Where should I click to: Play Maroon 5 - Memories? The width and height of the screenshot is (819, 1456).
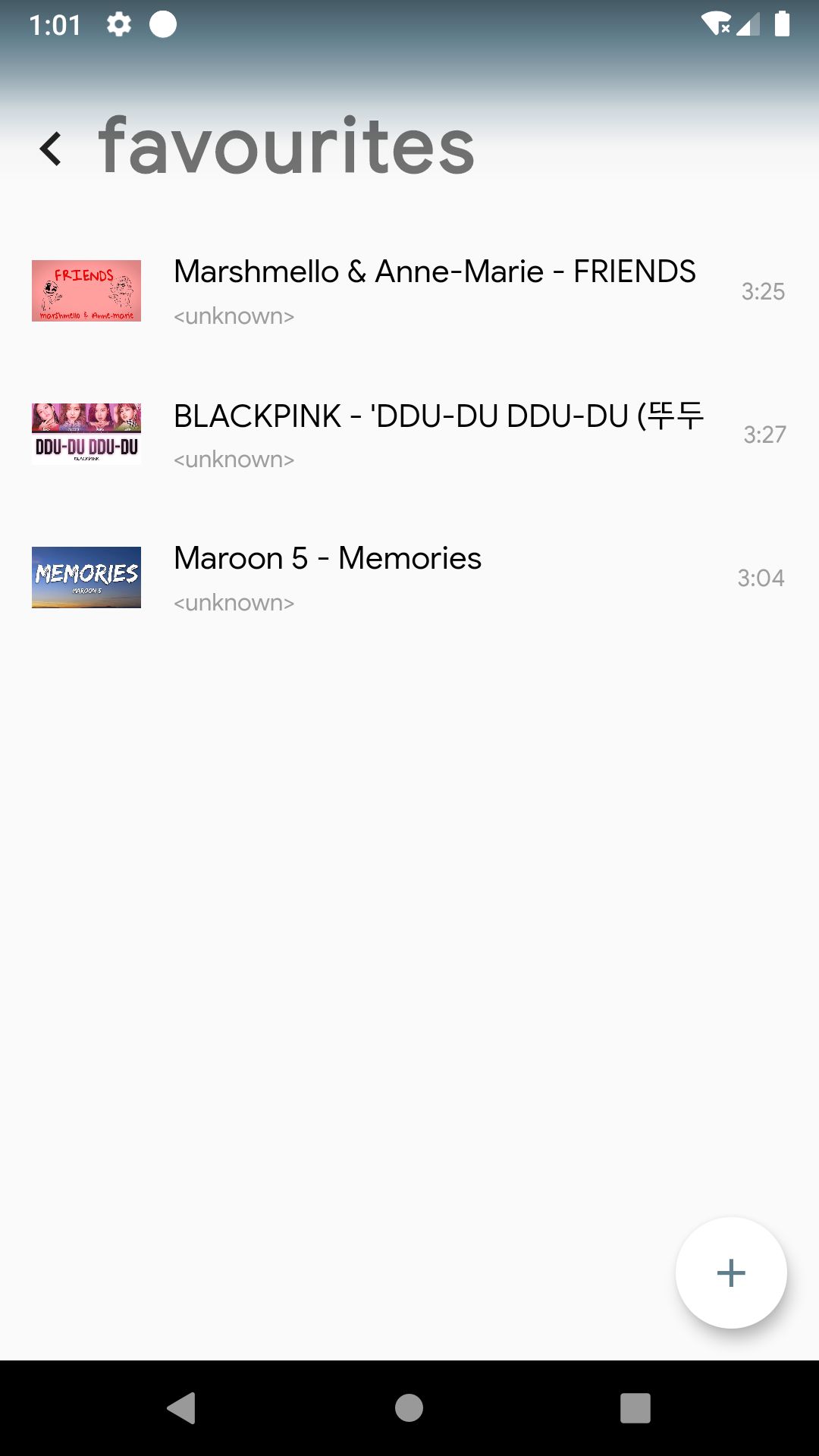click(x=409, y=578)
